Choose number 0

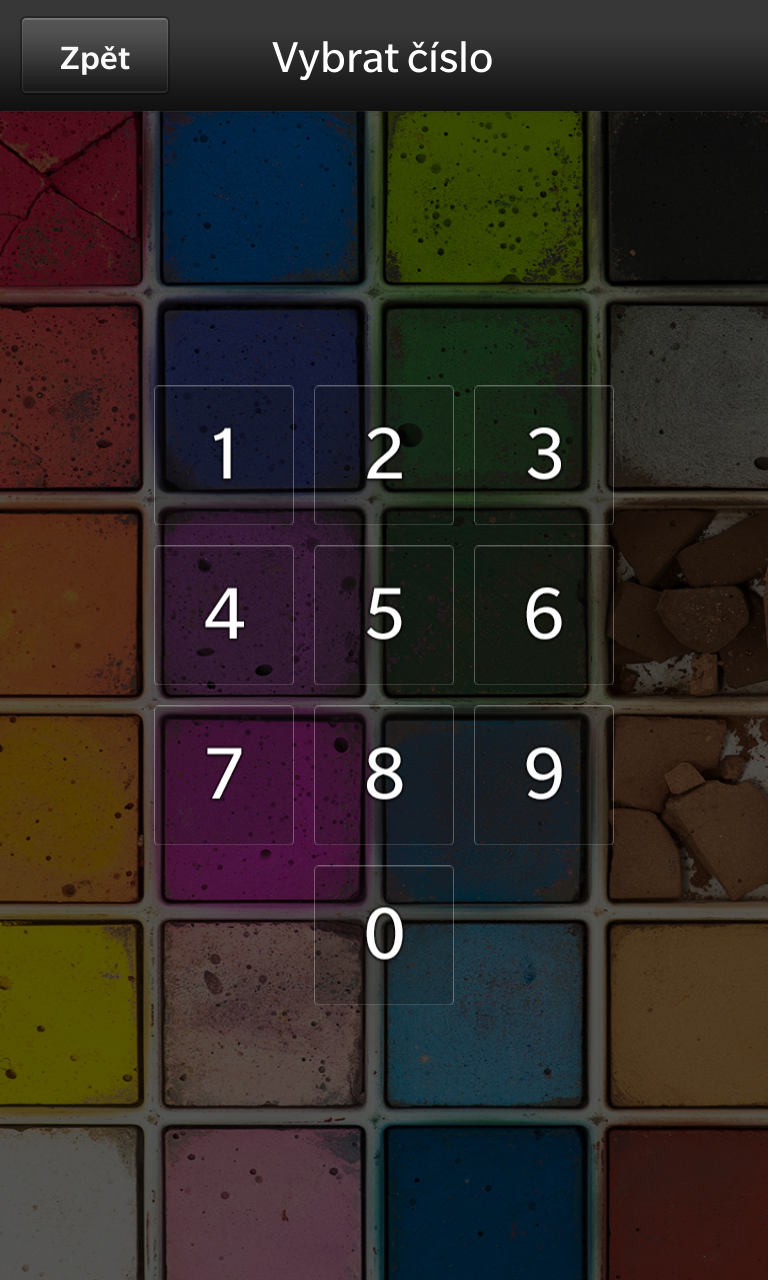[384, 935]
